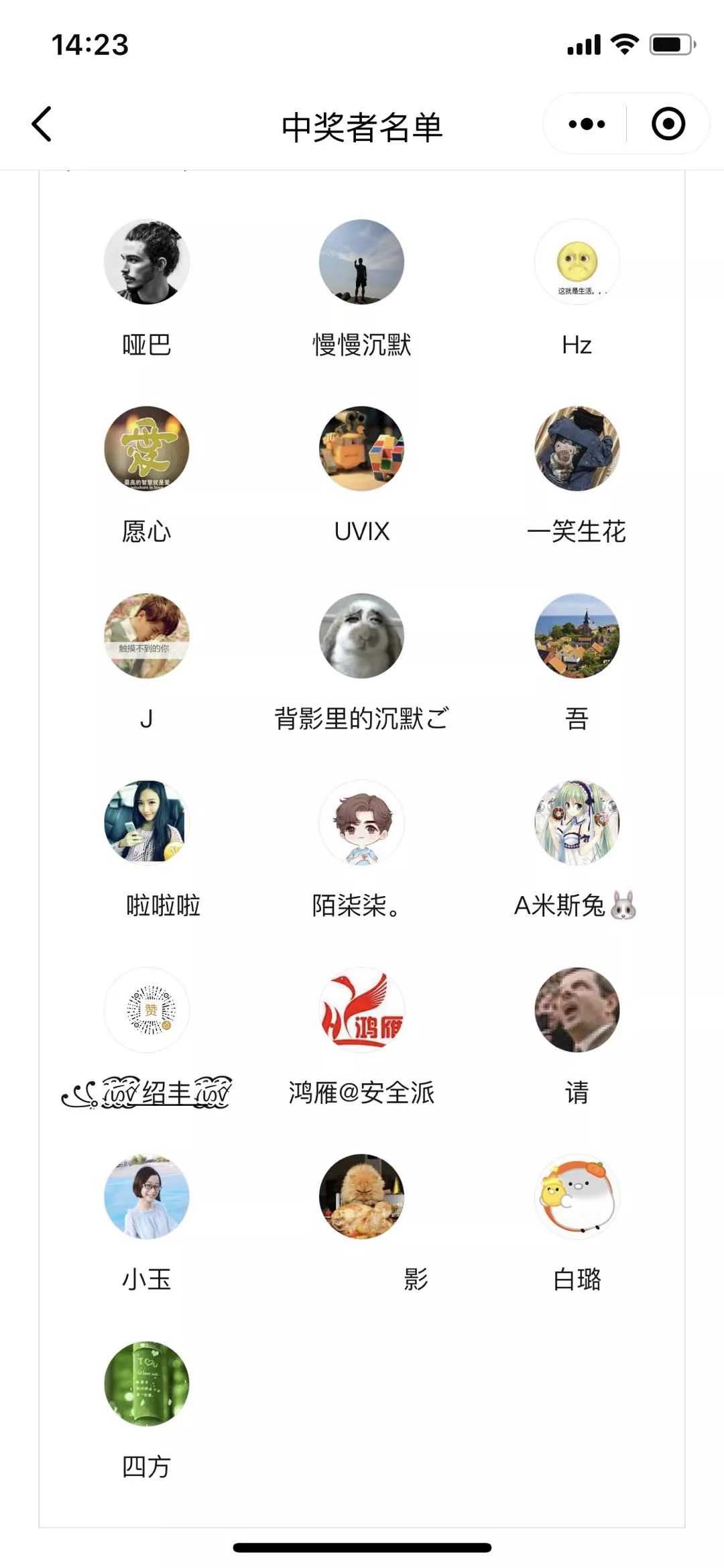Tap the winner labeled 小玉
This screenshot has width=724, height=1568.
147,1278
